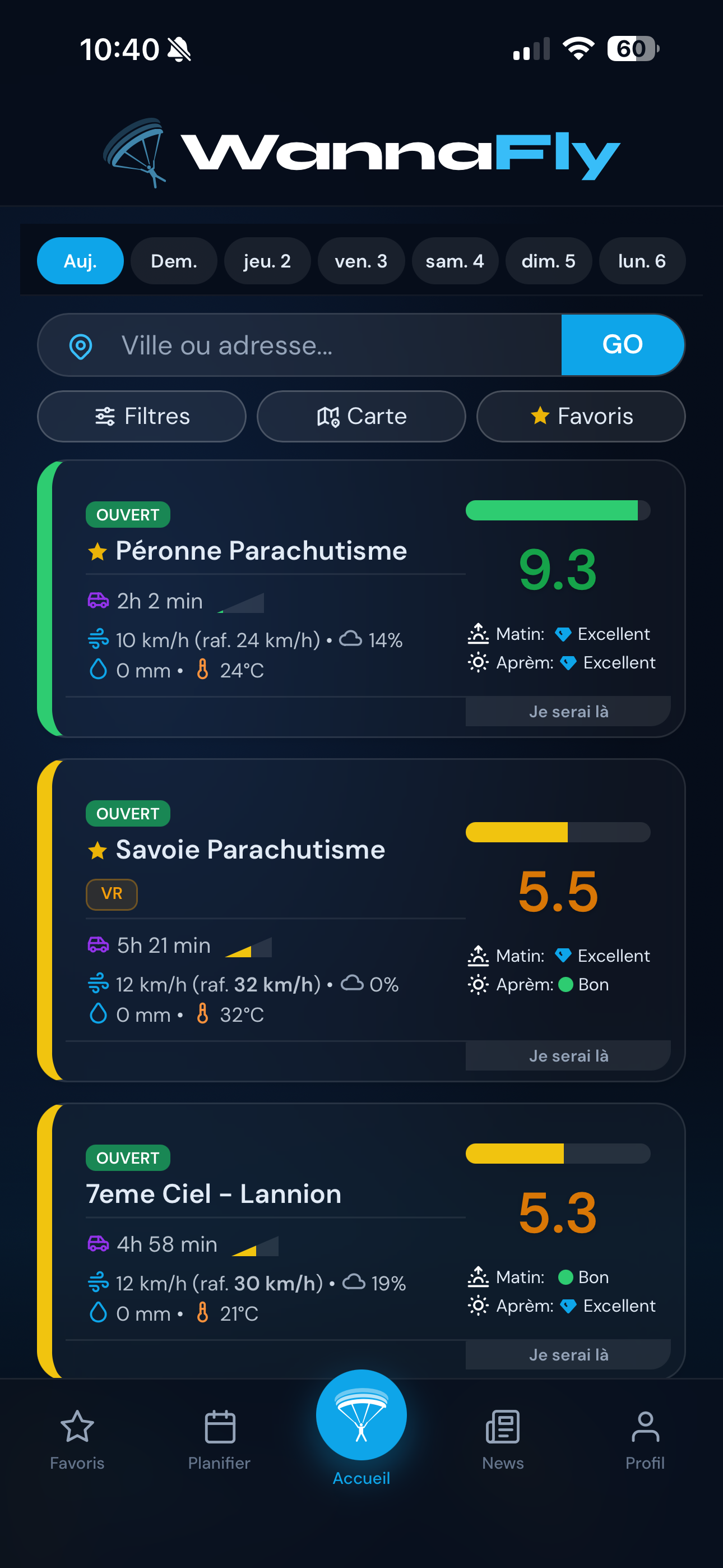Open the Filtres options
This screenshot has height=1568, width=723.
142,416
